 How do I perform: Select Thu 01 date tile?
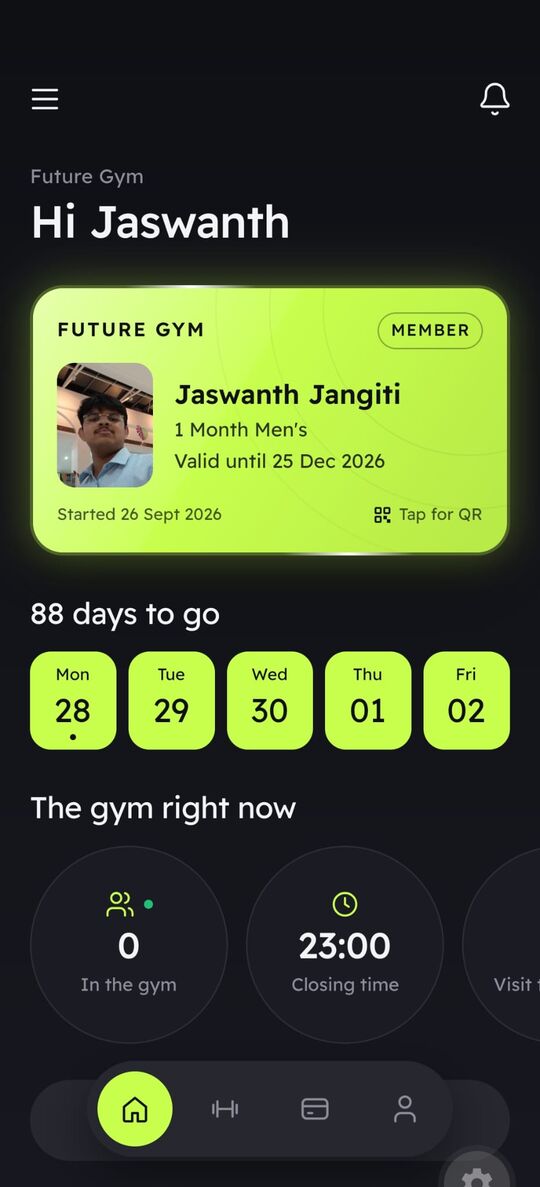click(x=368, y=700)
